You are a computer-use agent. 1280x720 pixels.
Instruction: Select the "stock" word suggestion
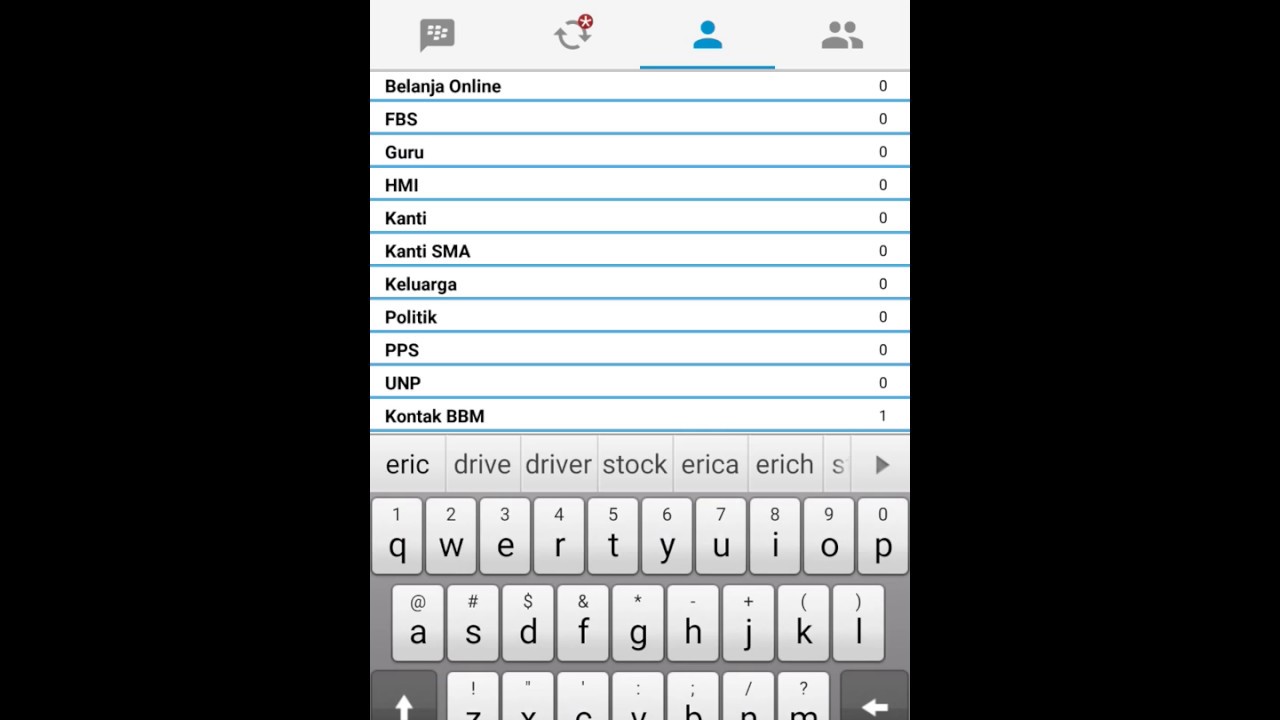634,464
